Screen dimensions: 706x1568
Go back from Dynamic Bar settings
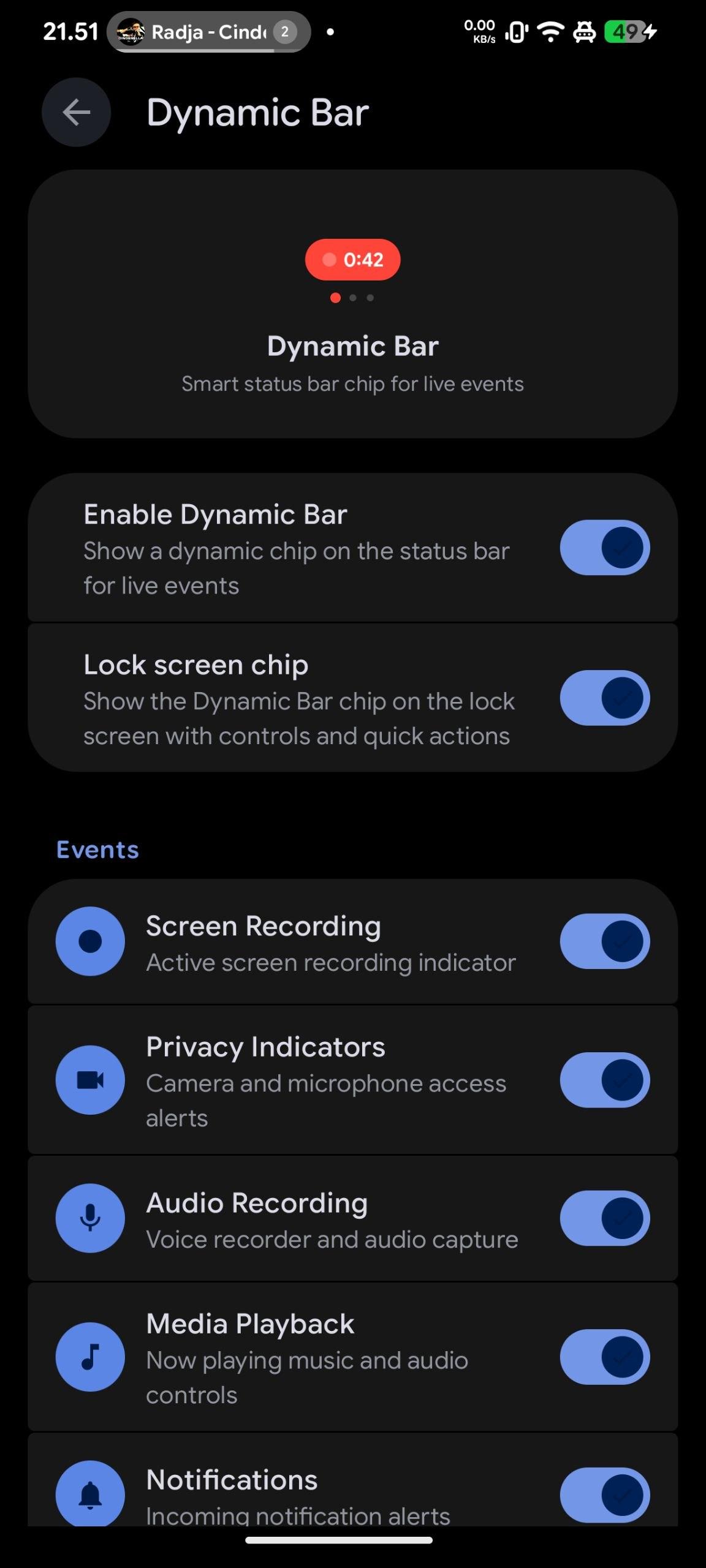[x=76, y=112]
